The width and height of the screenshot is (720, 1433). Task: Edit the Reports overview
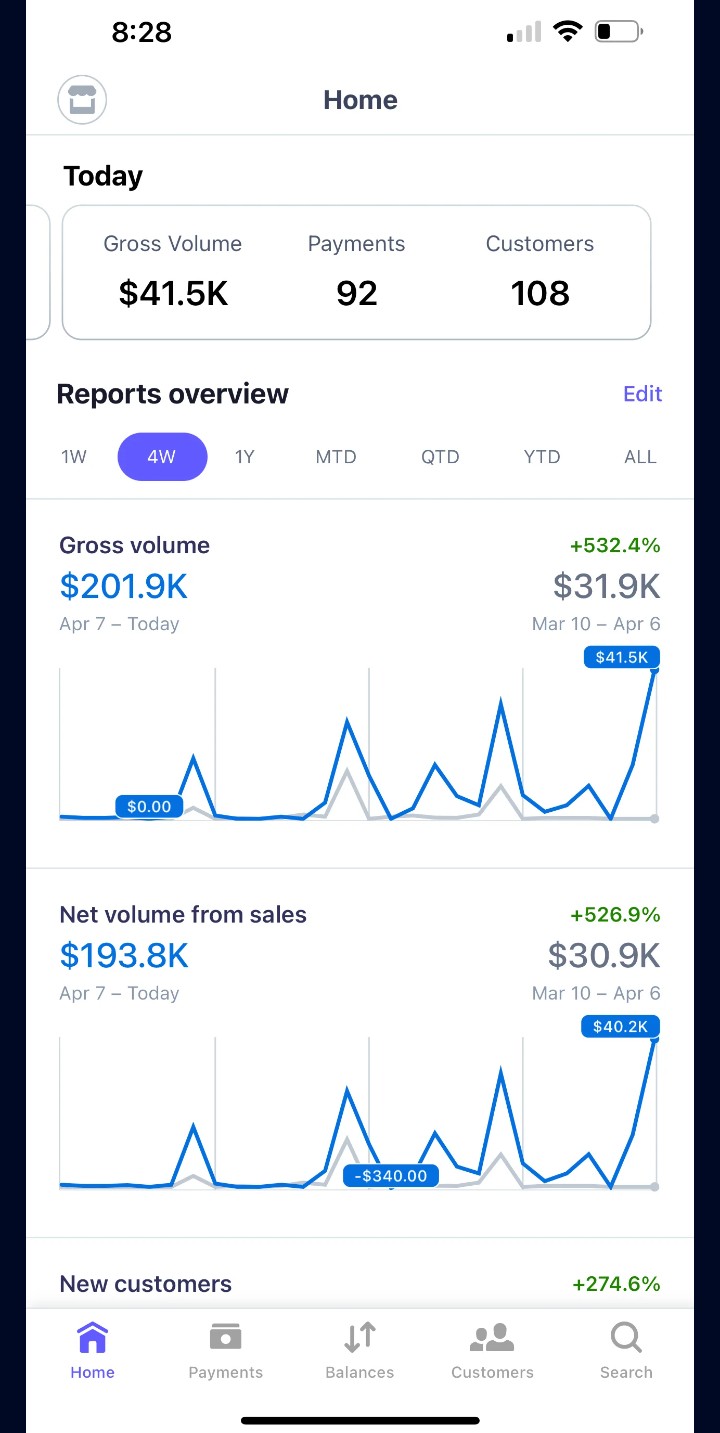pos(642,394)
